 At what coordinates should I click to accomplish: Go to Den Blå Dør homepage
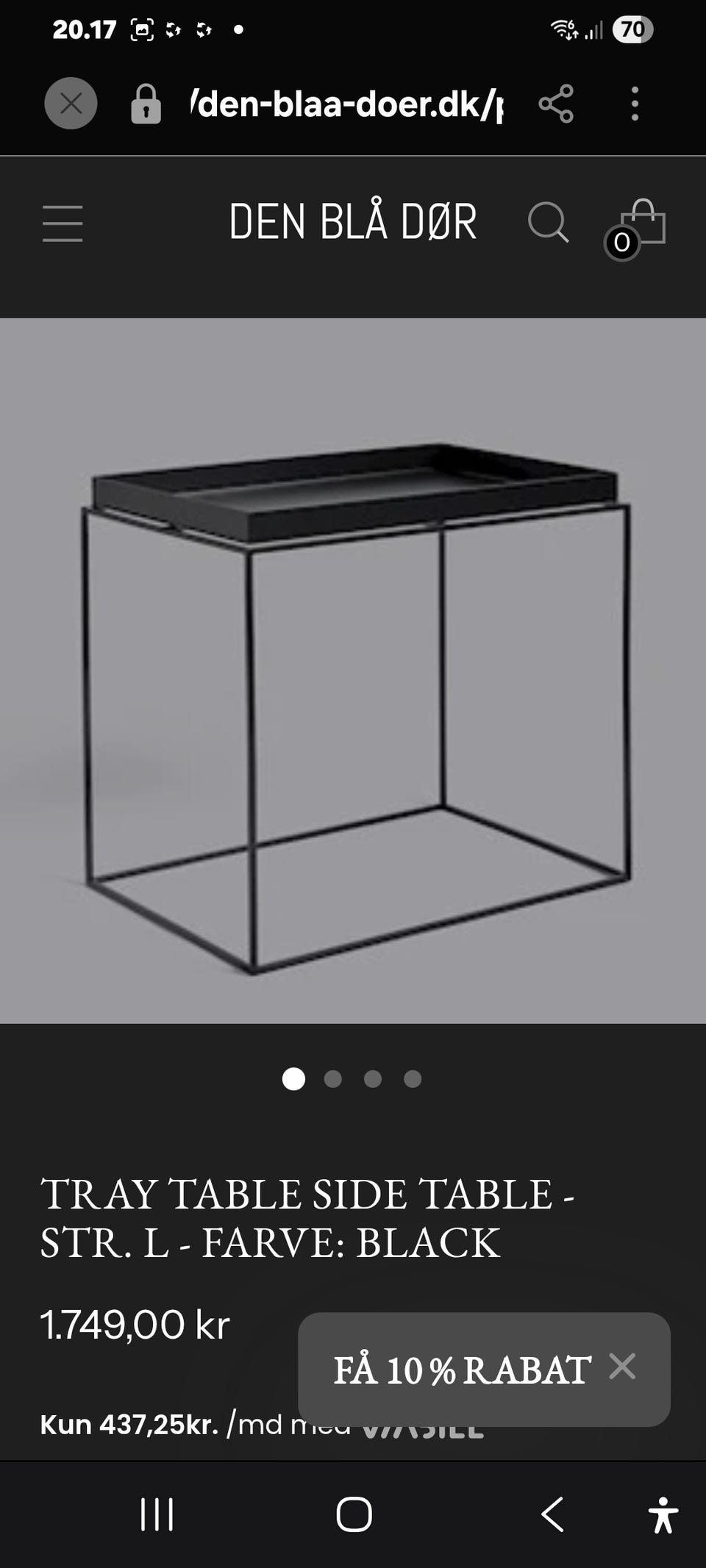point(353,221)
